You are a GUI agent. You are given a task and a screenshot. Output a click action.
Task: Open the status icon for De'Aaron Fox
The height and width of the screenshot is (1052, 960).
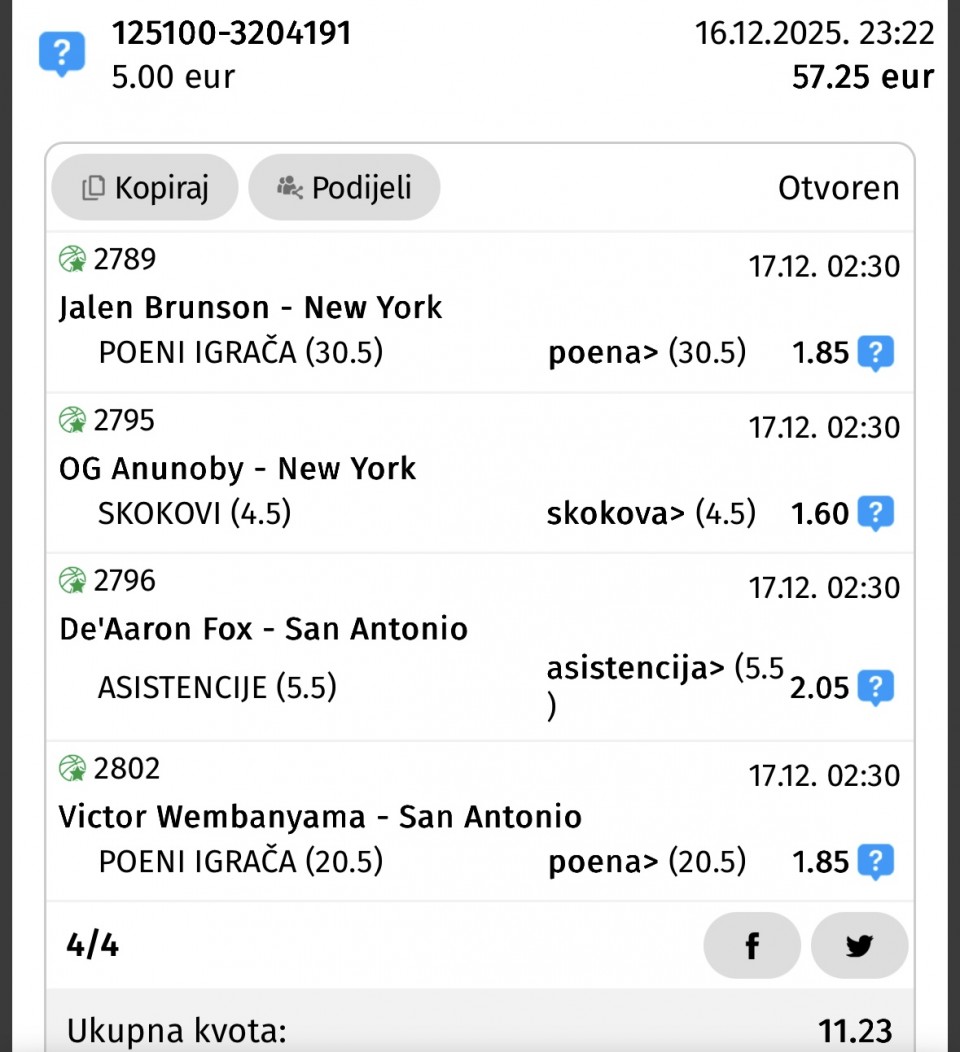click(875, 688)
